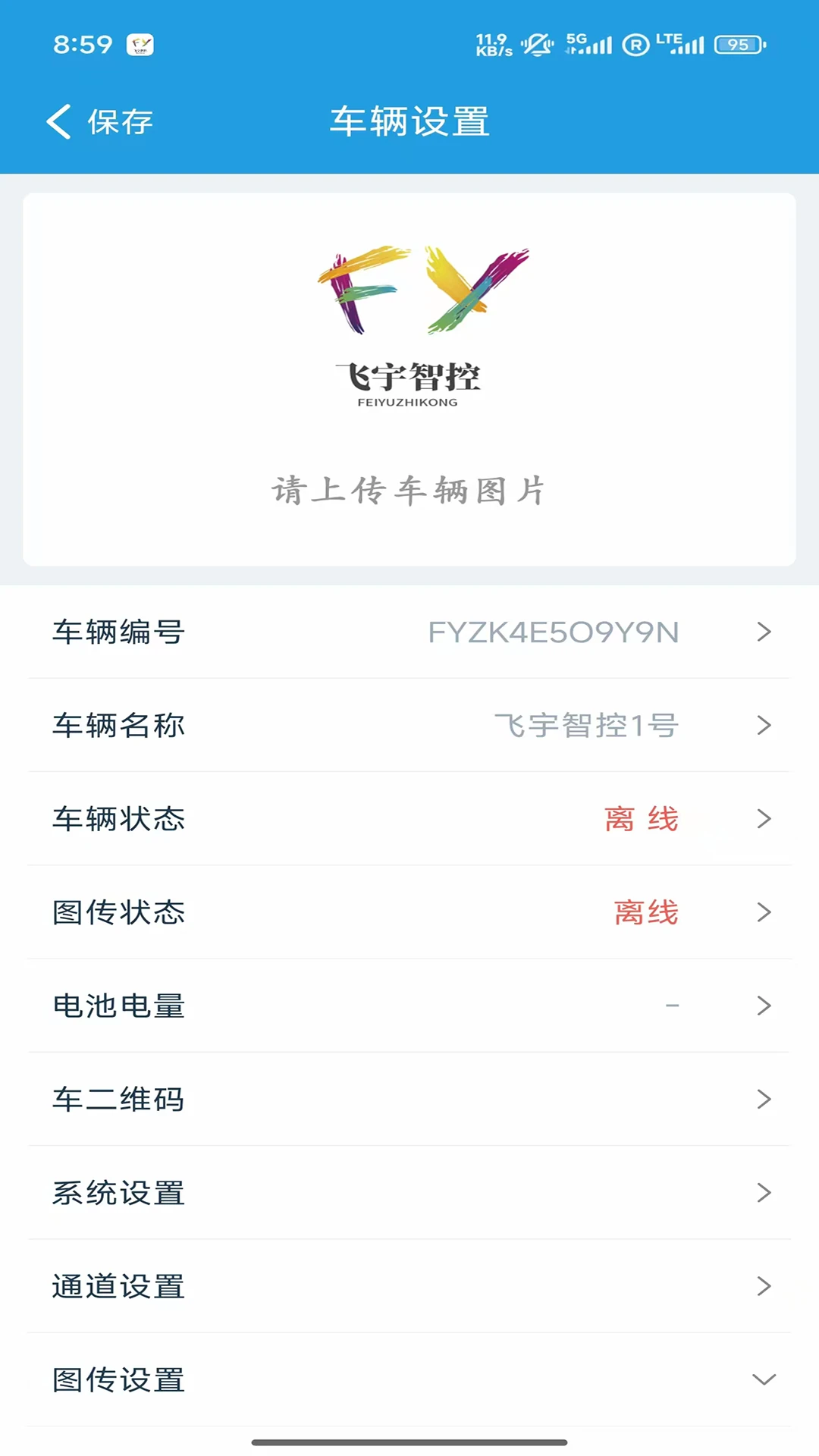Tap 保存 to save vehicle settings
The image size is (819, 1456).
[x=121, y=122]
